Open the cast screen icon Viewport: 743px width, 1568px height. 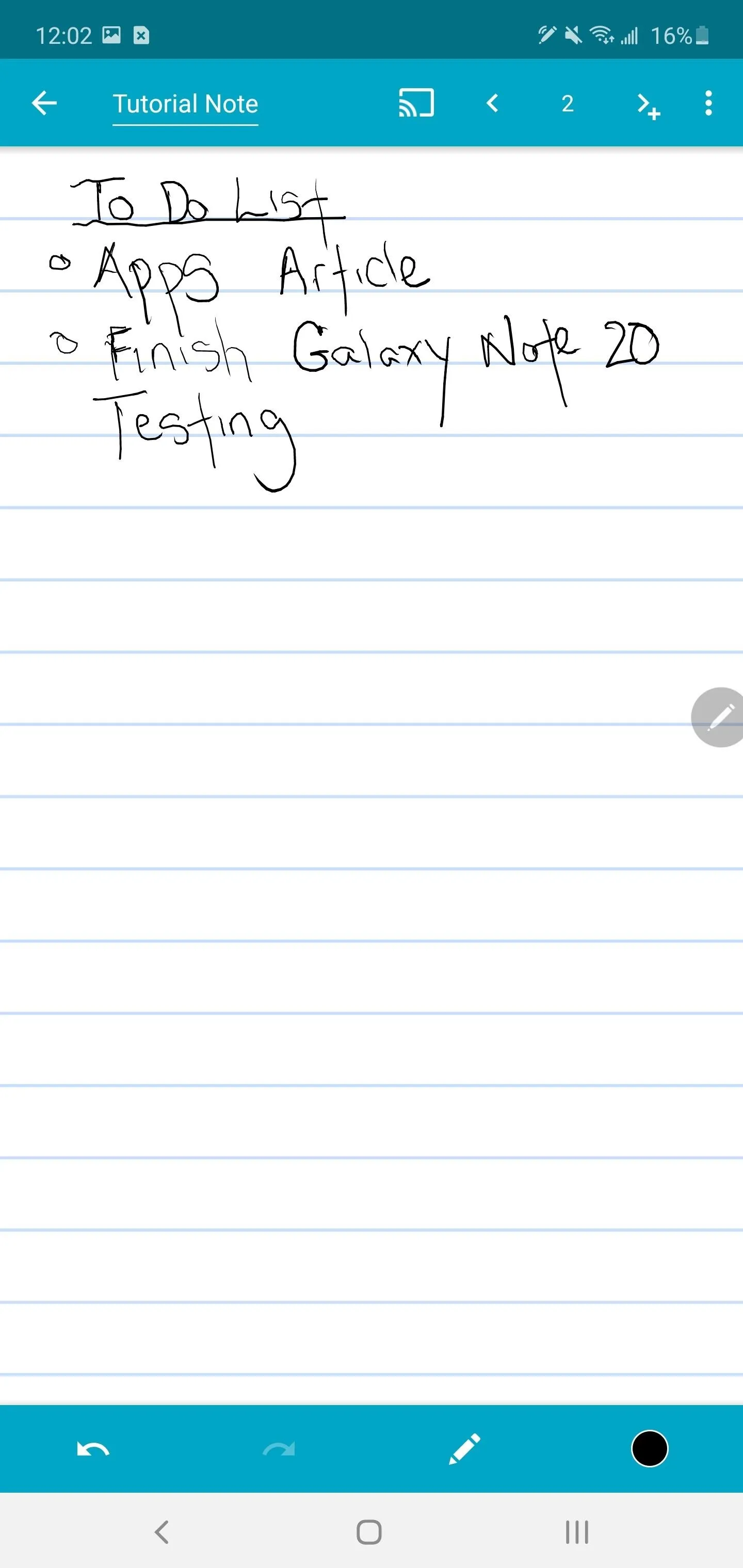tap(416, 103)
